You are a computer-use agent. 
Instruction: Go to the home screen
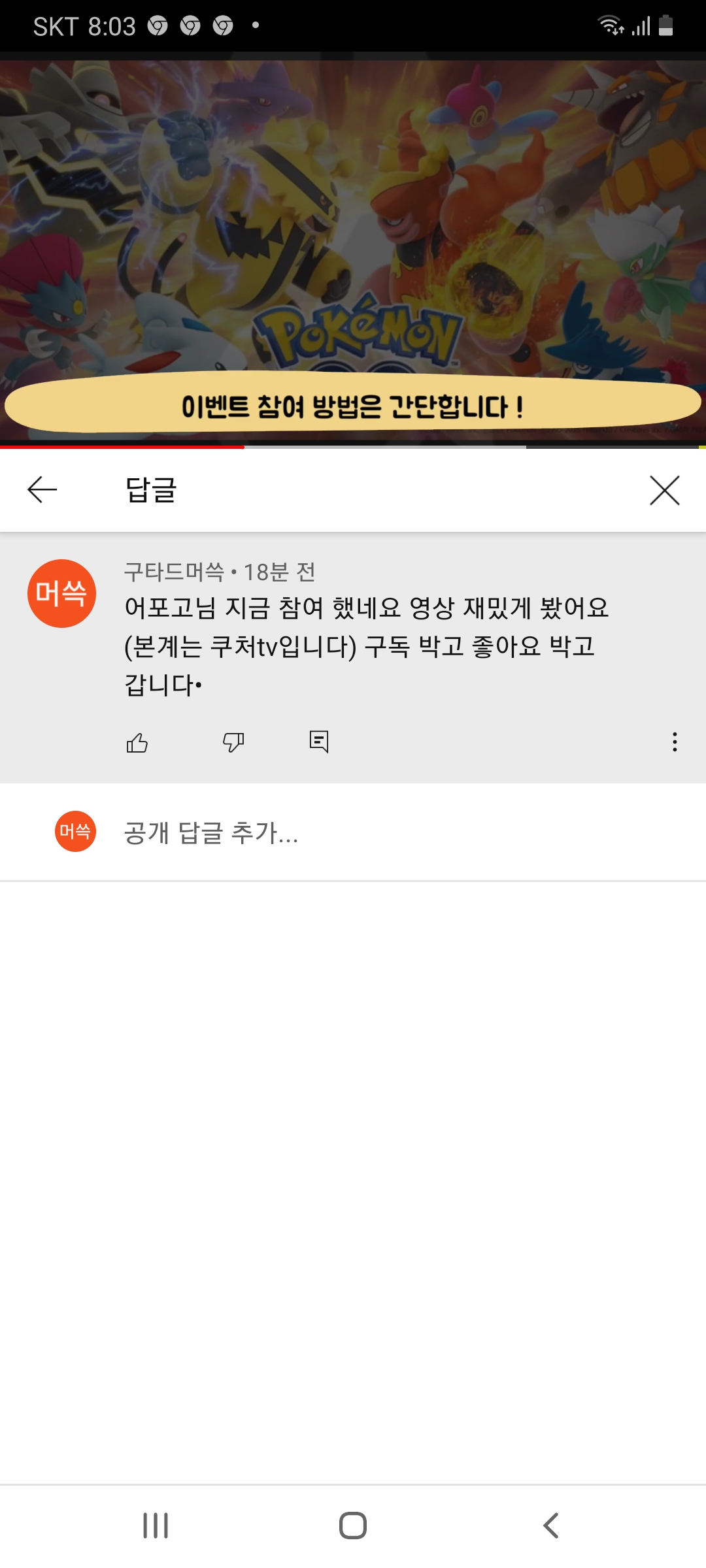click(353, 1526)
